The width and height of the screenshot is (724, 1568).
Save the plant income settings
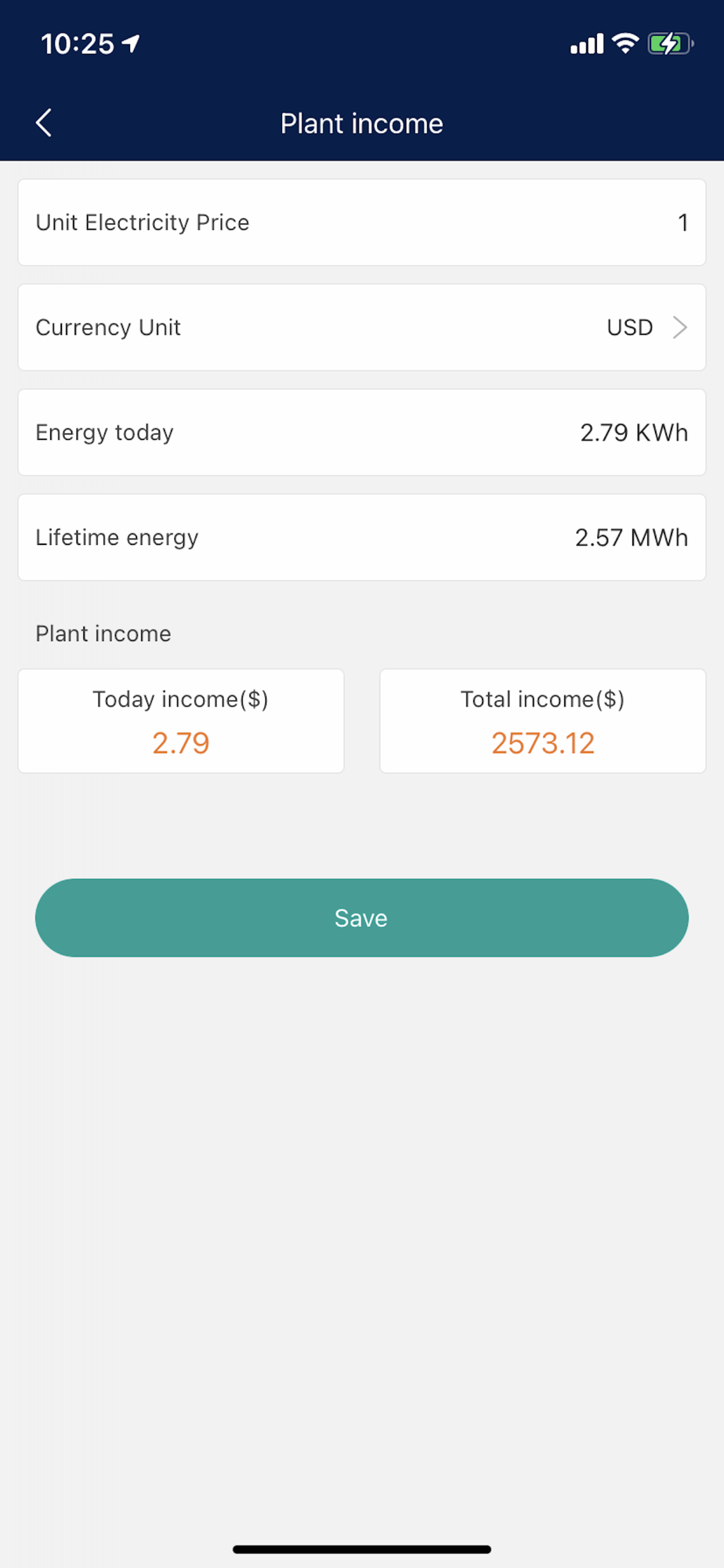362,918
